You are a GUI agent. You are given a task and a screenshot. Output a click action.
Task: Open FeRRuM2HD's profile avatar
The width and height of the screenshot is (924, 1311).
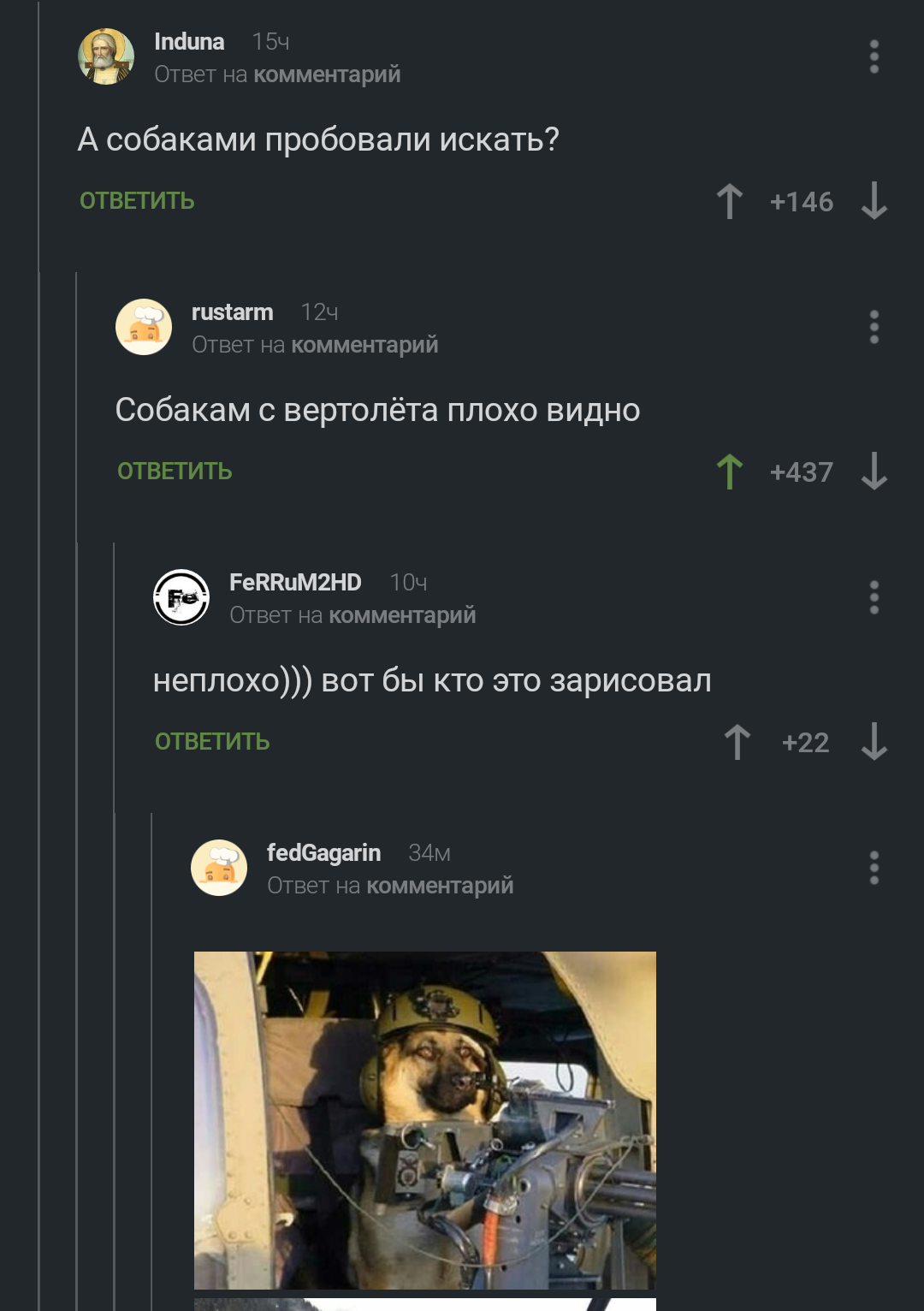181,597
